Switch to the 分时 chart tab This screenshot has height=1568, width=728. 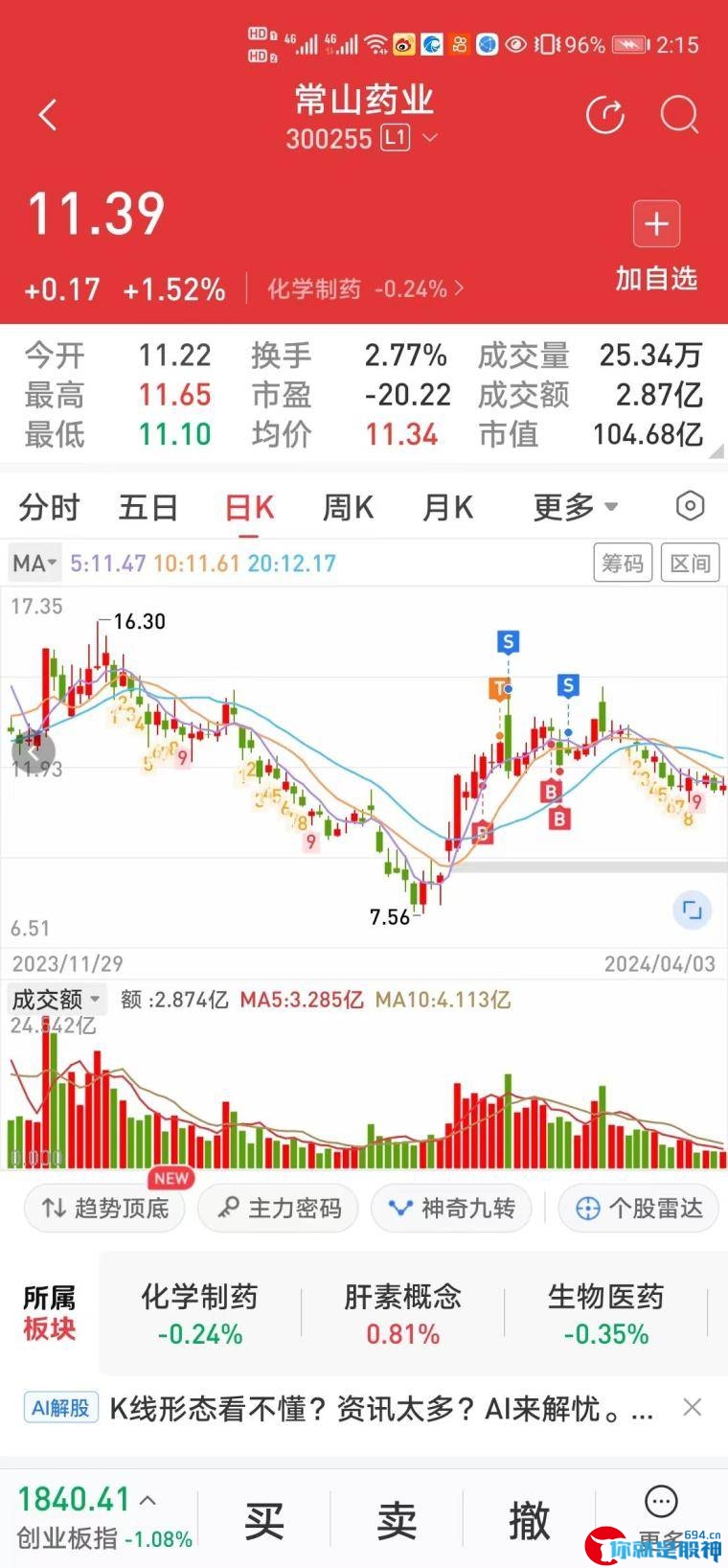click(49, 507)
